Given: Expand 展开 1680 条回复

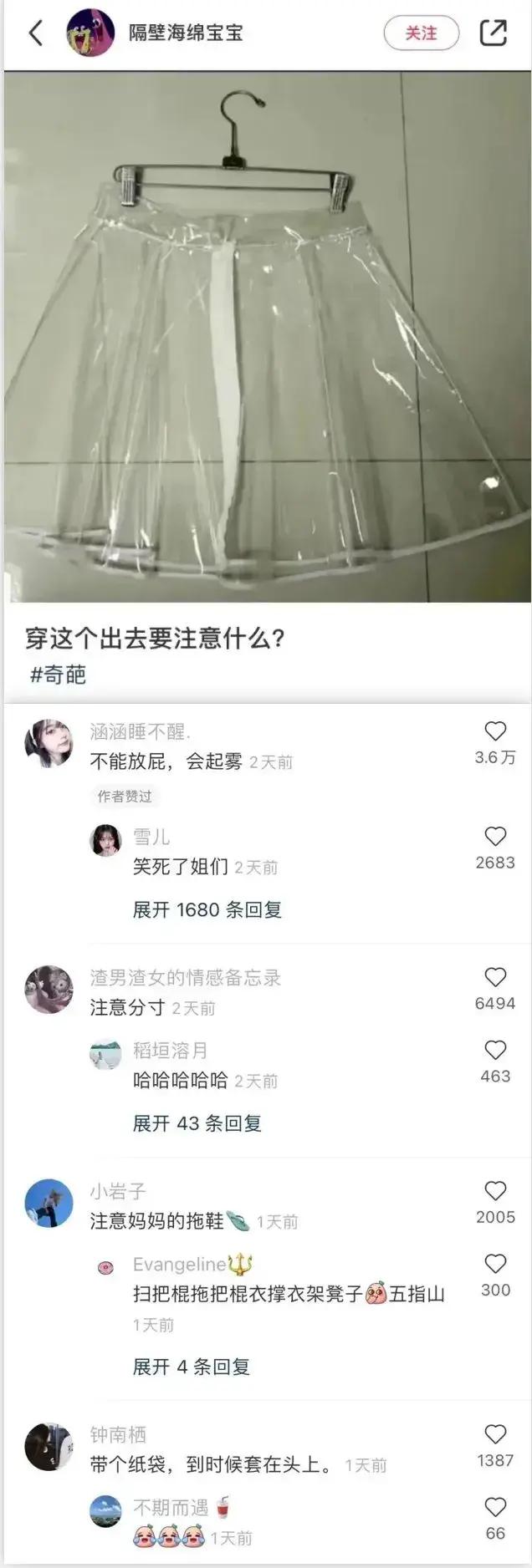Looking at the screenshot, I should pyautogui.click(x=207, y=909).
